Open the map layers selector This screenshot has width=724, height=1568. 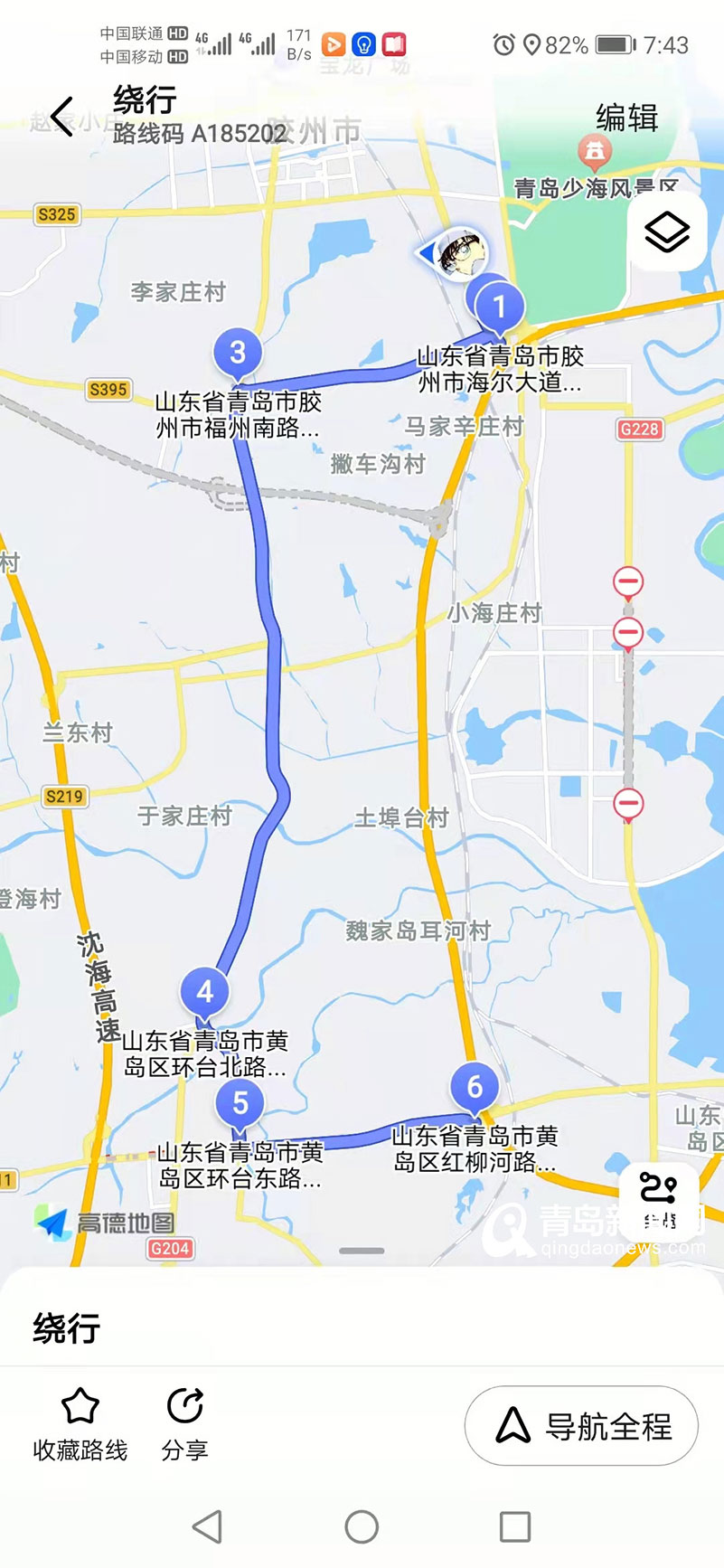pyautogui.click(x=667, y=232)
